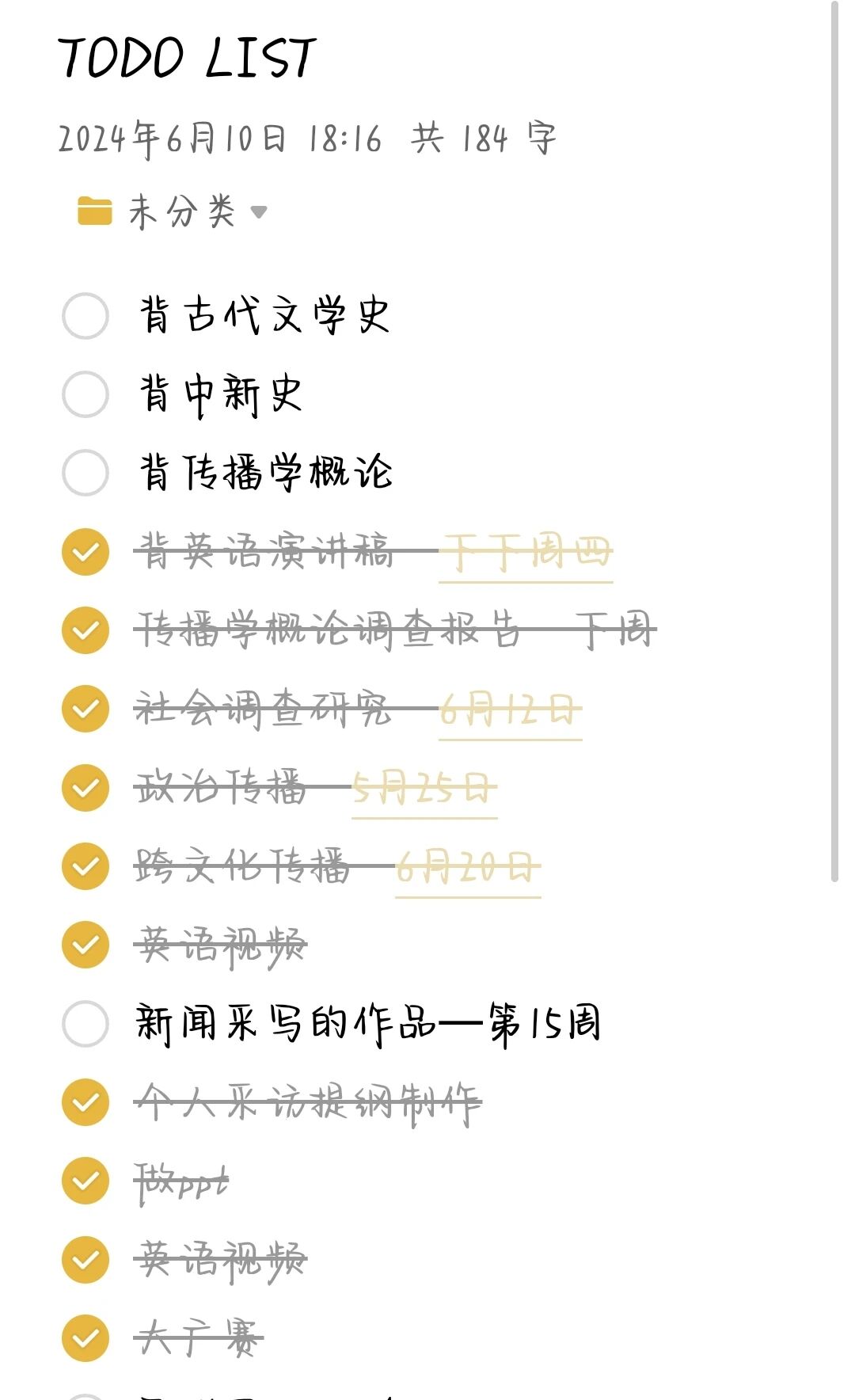
Task: Tap the 6月12日 reminder date
Action: 510,710
